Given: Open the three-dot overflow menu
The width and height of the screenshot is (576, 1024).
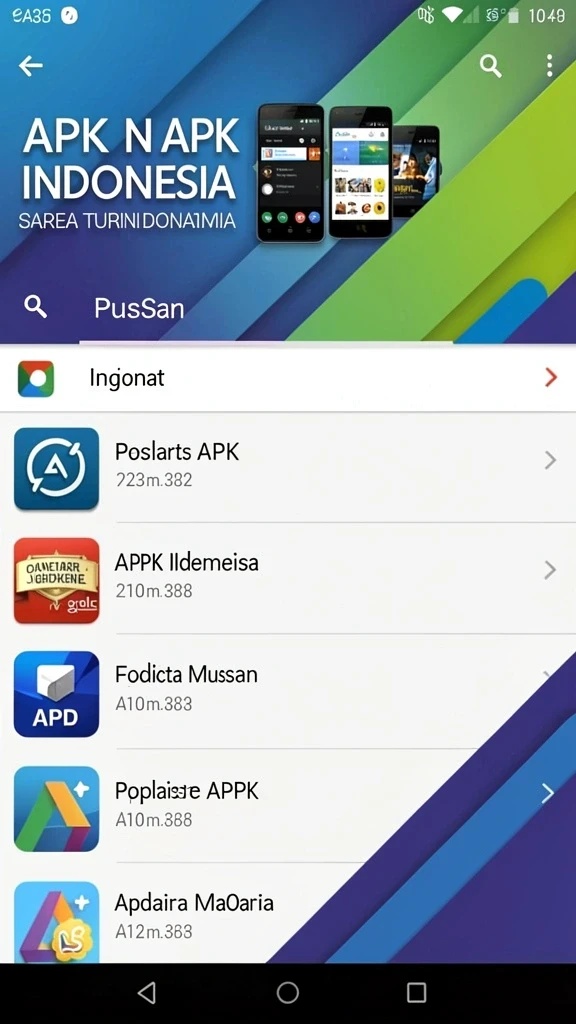Looking at the screenshot, I should tap(549, 65).
